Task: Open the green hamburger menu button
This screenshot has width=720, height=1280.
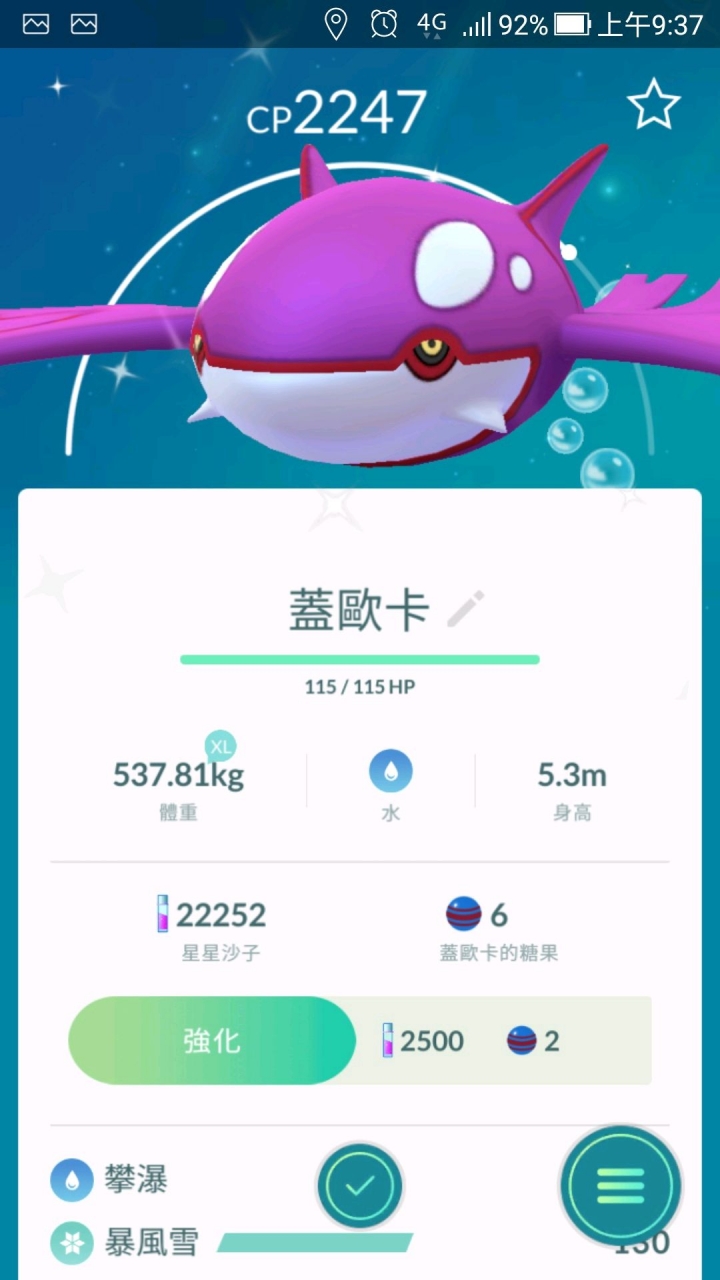Action: [x=621, y=1186]
